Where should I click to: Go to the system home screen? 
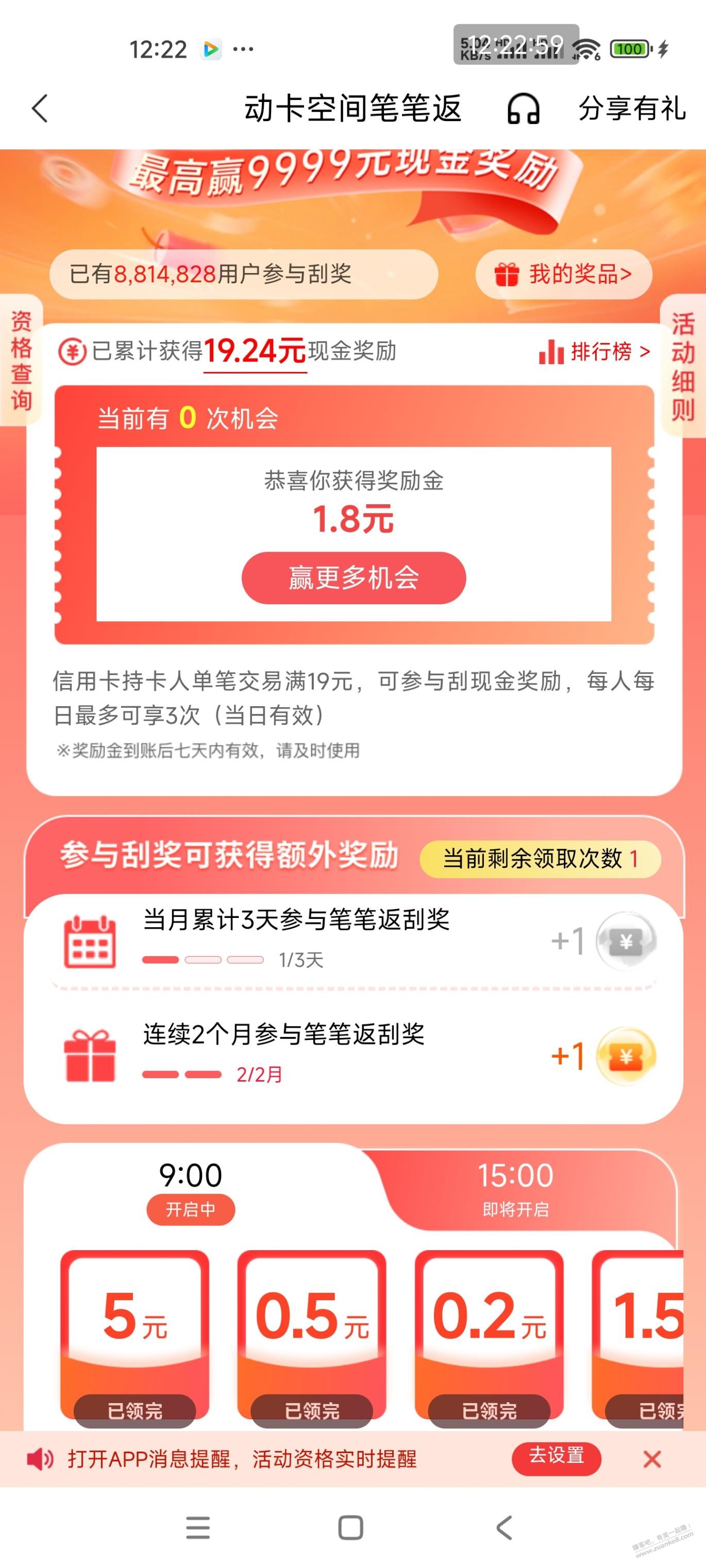[x=351, y=1528]
